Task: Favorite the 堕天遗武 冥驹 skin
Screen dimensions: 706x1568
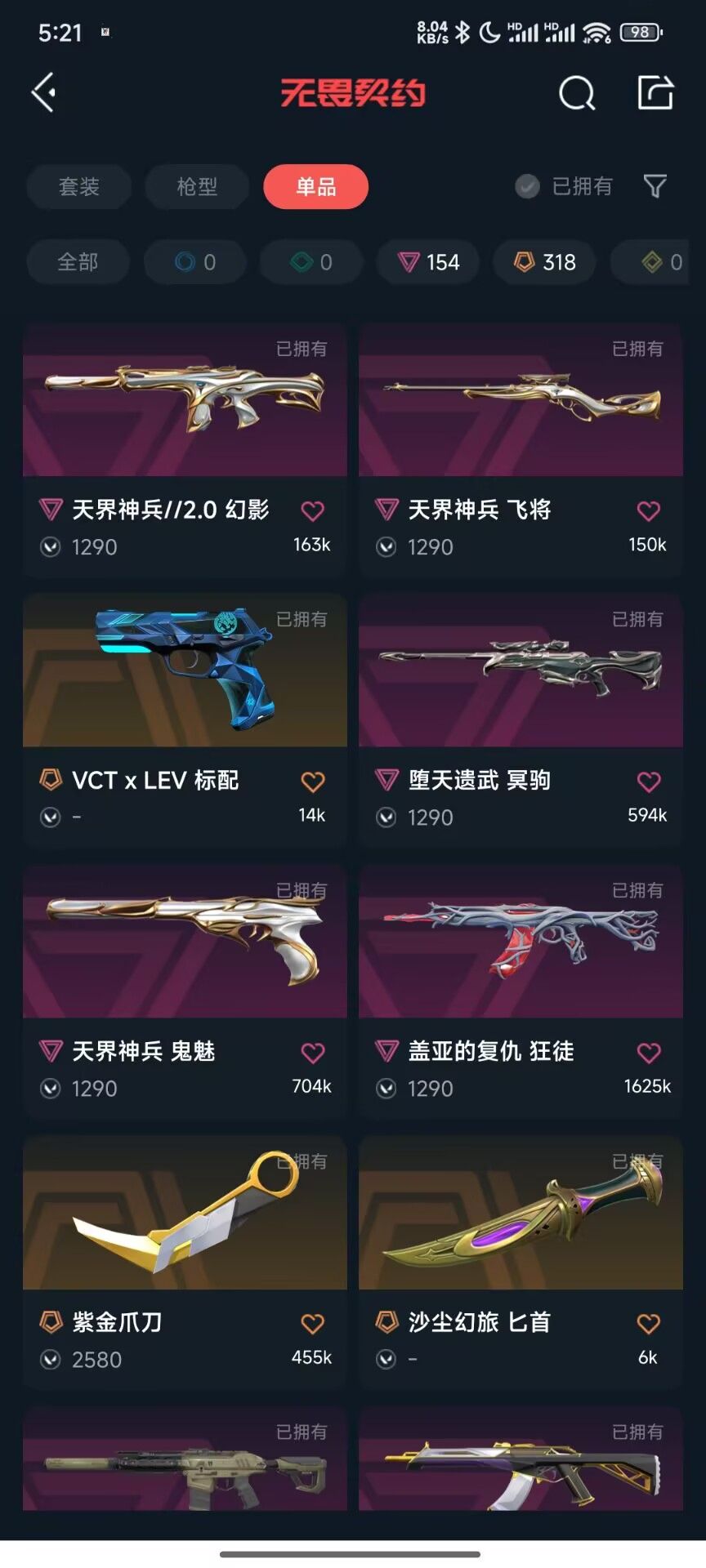Action: 649,782
